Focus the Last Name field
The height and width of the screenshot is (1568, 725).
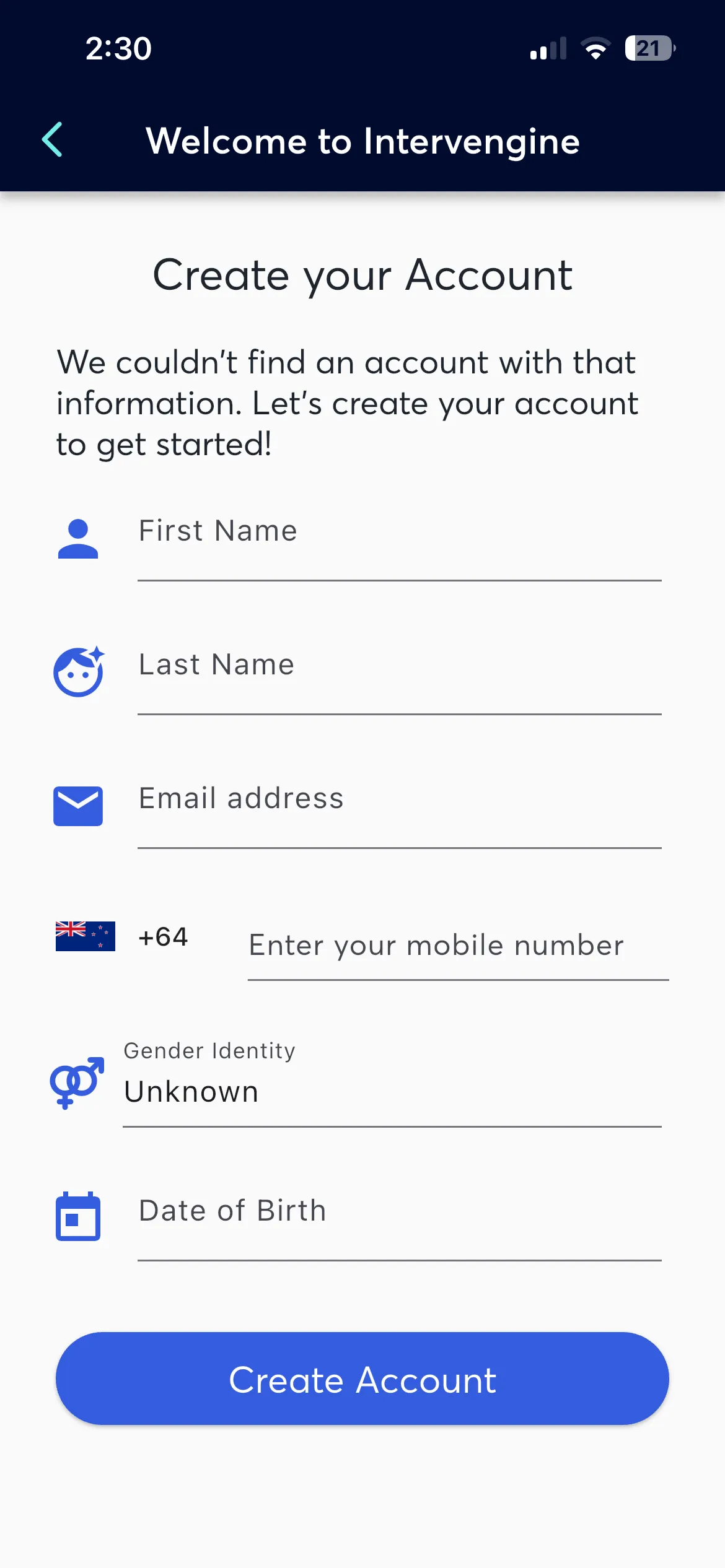coord(399,666)
